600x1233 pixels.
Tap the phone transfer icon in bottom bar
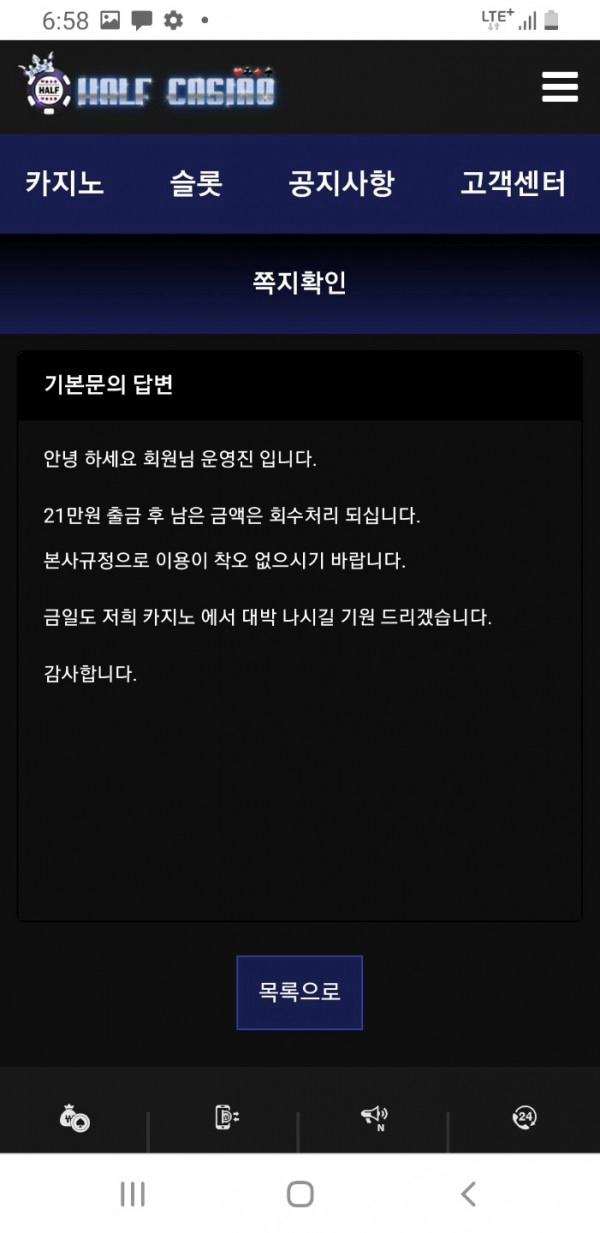(226, 1117)
